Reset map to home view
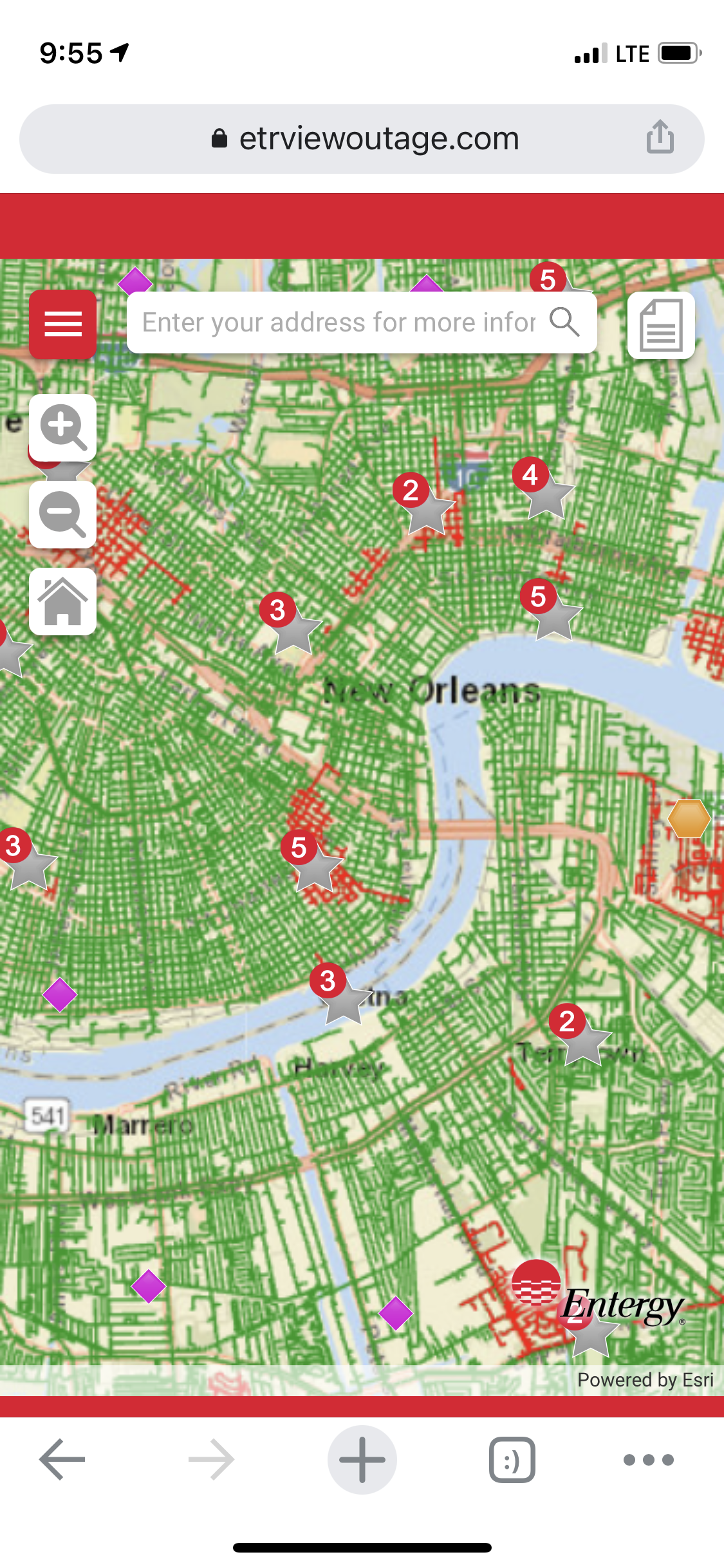This screenshot has width=724, height=1568. pyautogui.click(x=62, y=602)
